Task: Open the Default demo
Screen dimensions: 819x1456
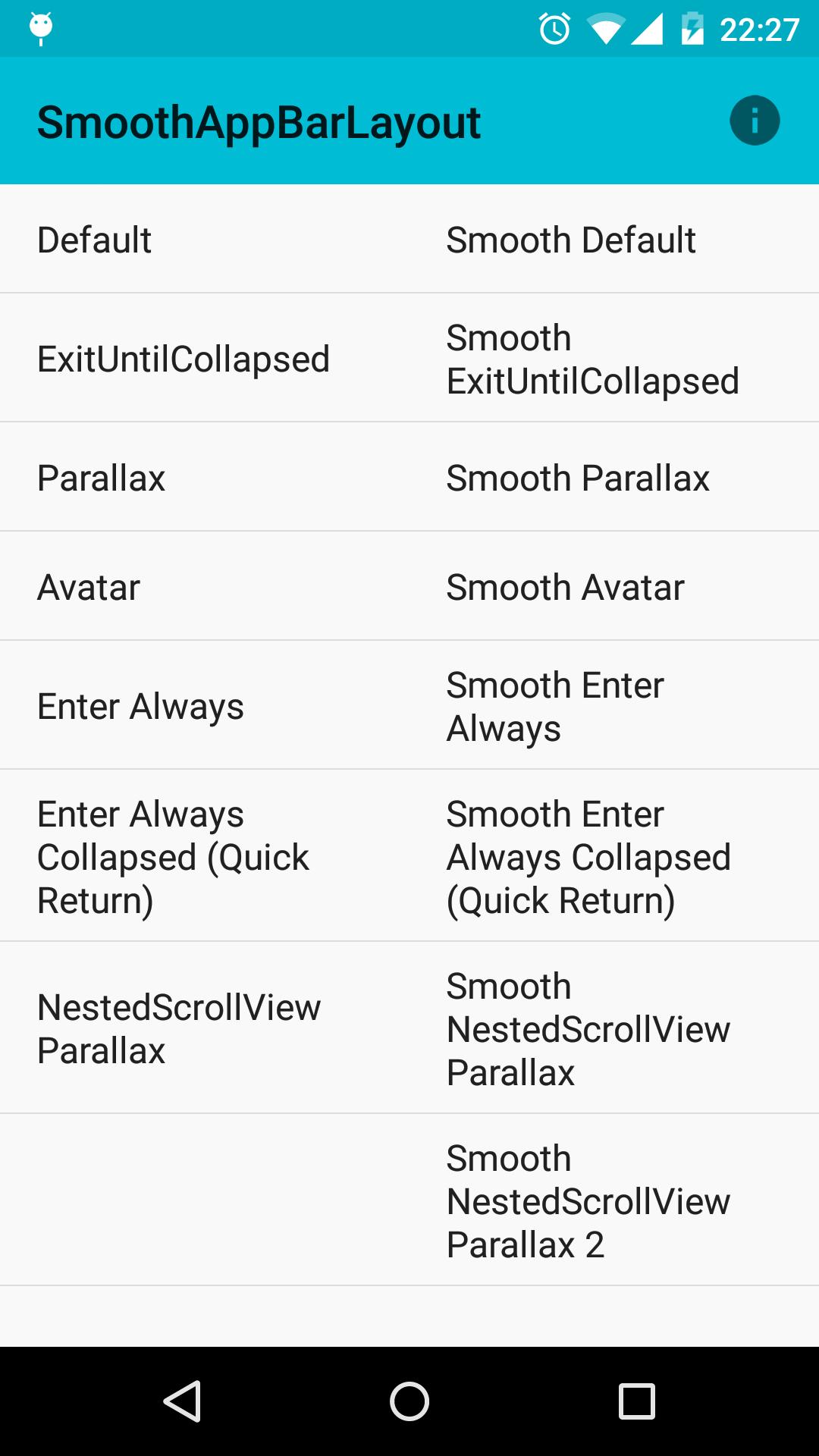Action: [205, 238]
